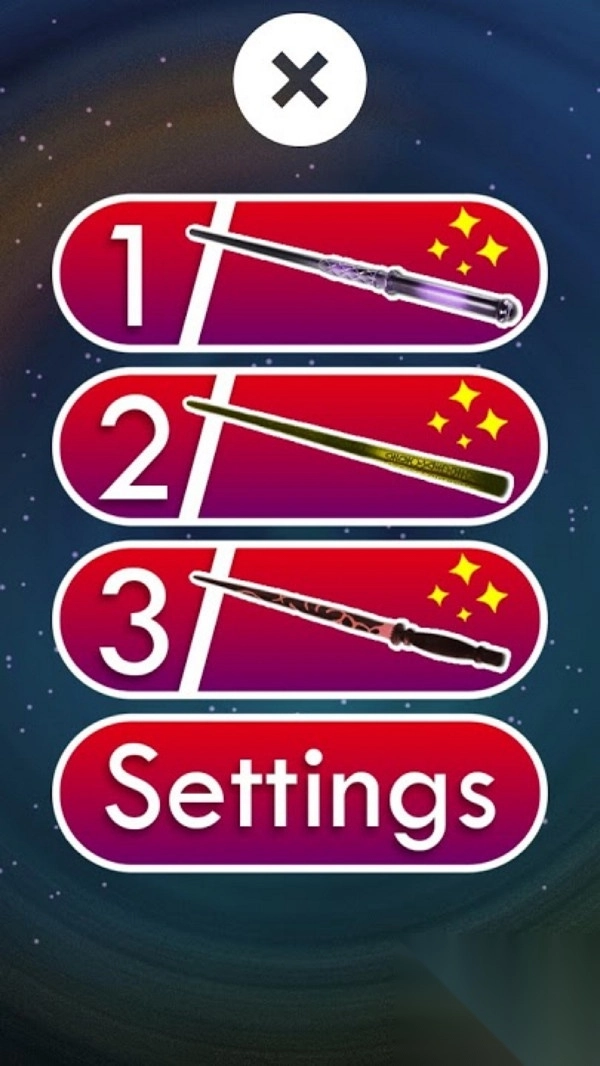Choose the golden wand number 2
The height and width of the screenshot is (1066, 600).
tap(299, 445)
